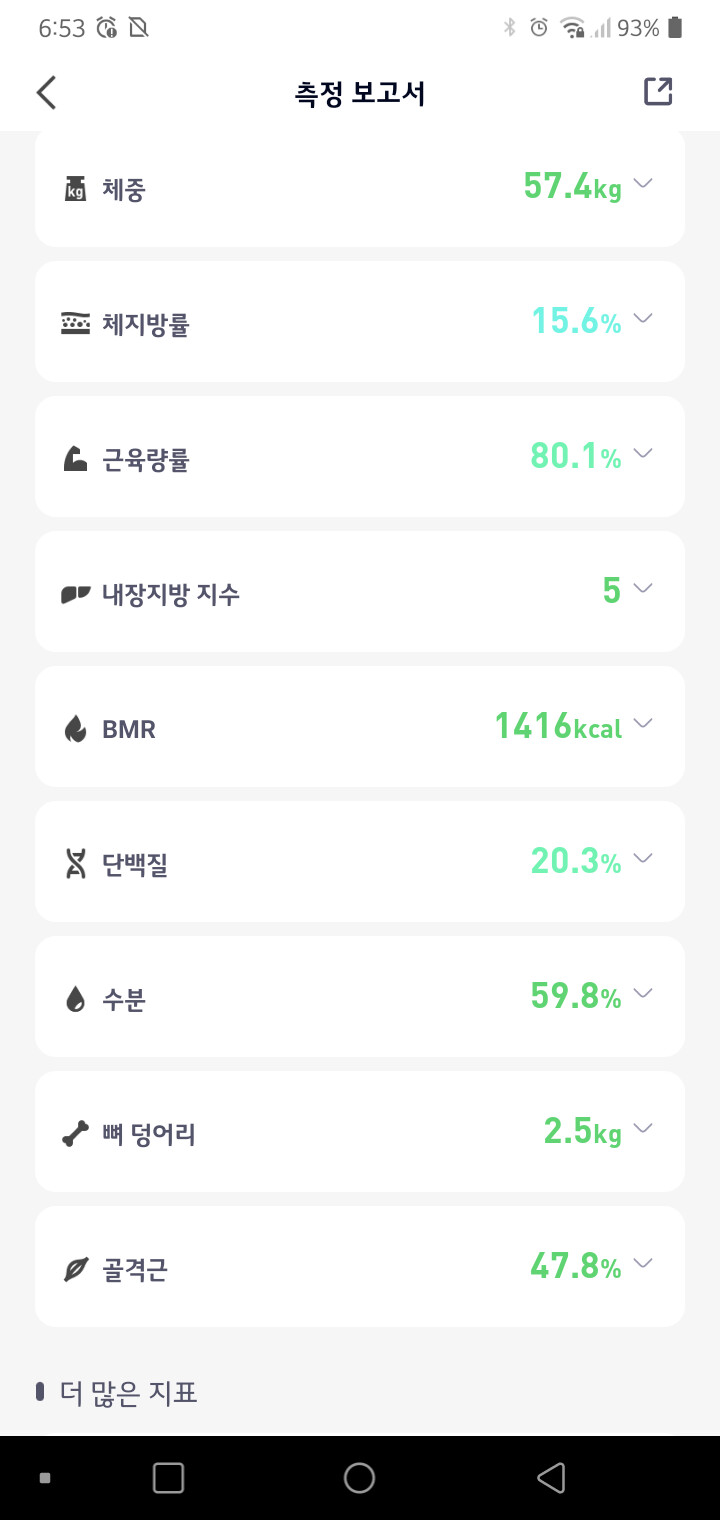
Task: Open the 수분 59.8% details
Action: click(360, 997)
